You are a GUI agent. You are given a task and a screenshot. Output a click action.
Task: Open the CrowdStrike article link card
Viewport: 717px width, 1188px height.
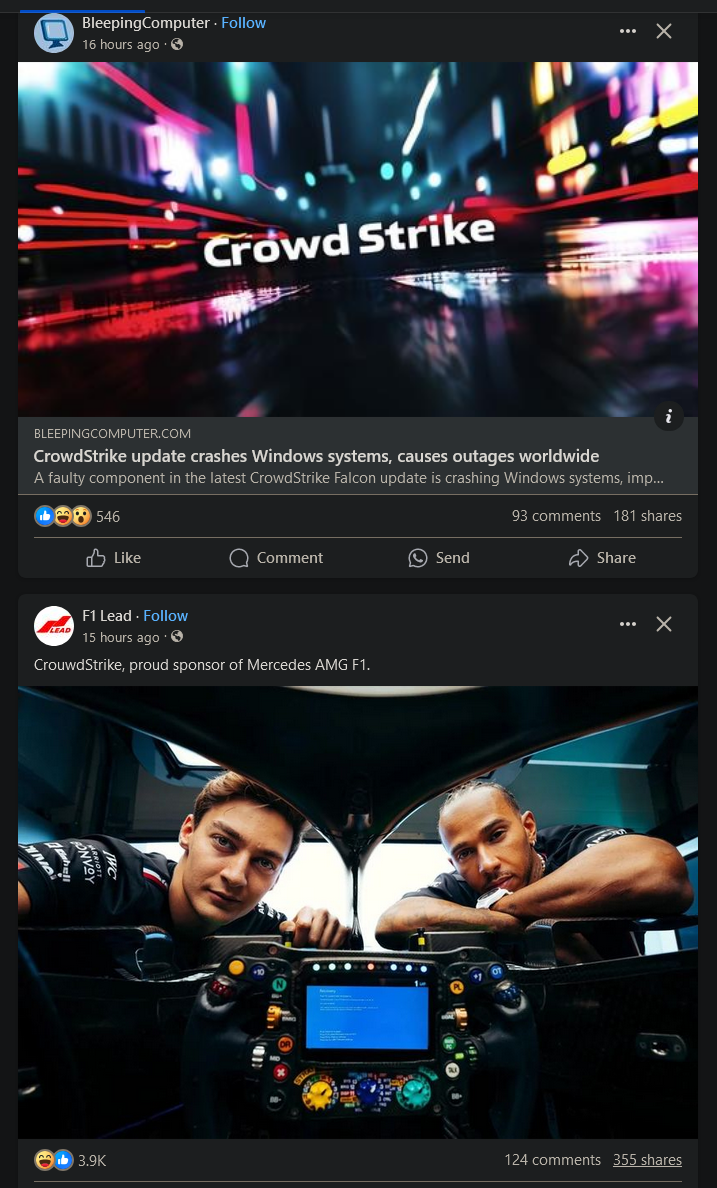pyautogui.click(x=316, y=456)
